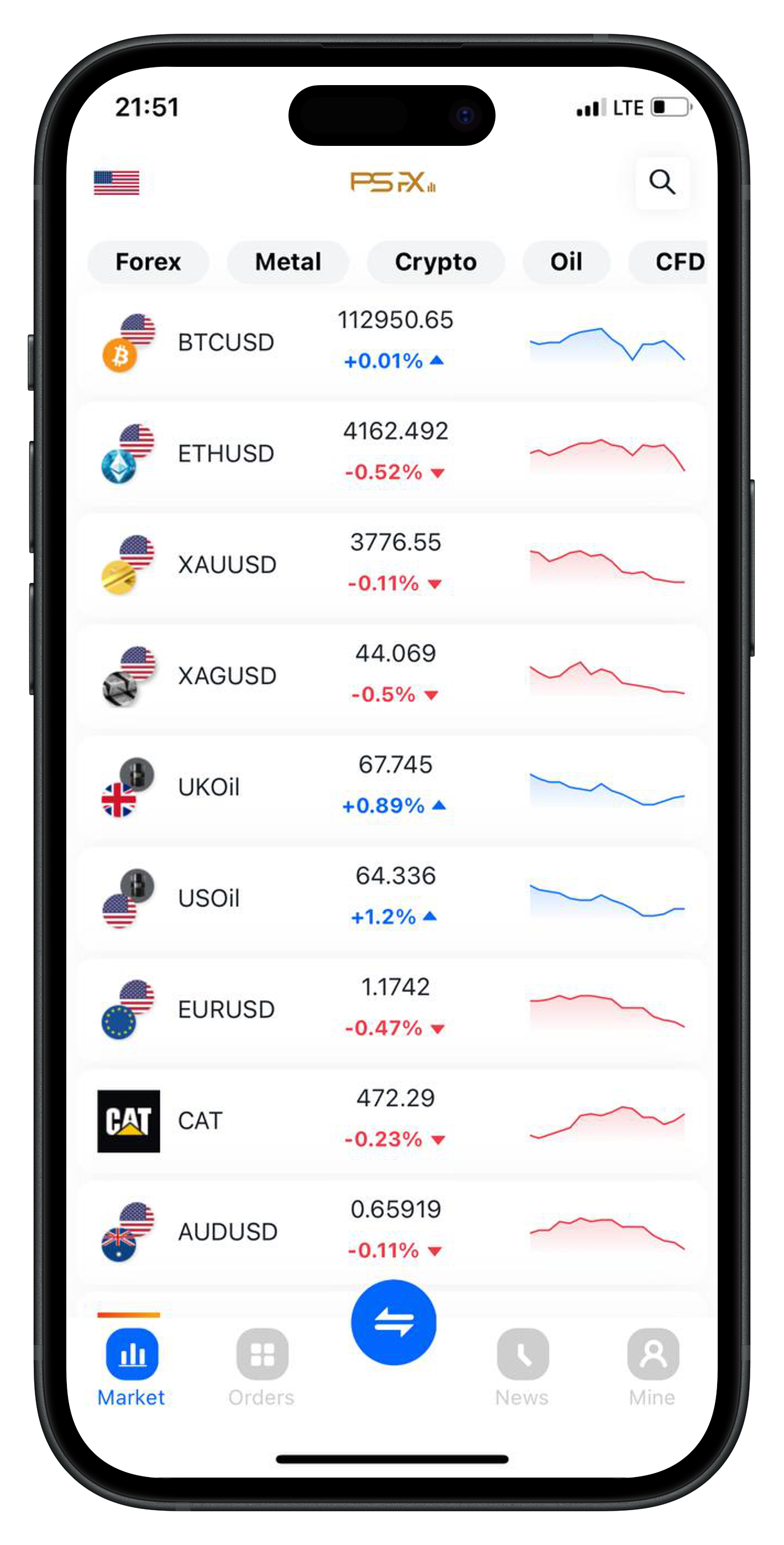The image size is (784, 1545).
Task: Open the BTCUSD quote row
Action: point(391,342)
